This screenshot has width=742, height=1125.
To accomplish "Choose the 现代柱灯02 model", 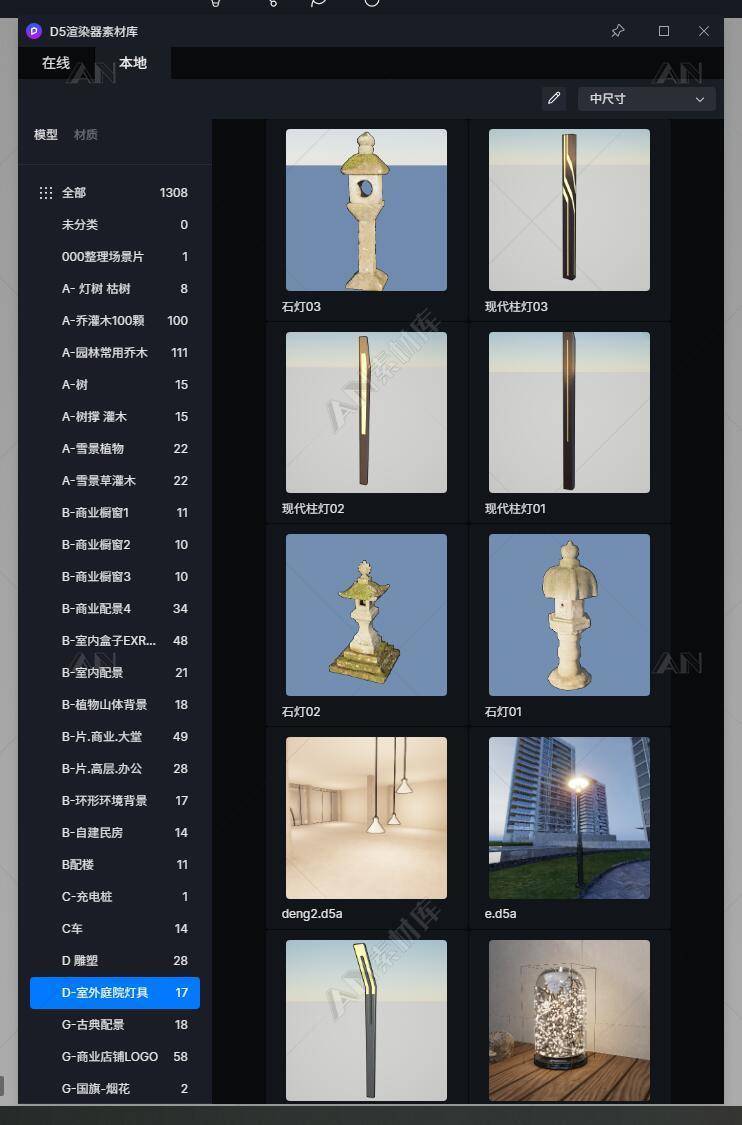I will (x=366, y=412).
